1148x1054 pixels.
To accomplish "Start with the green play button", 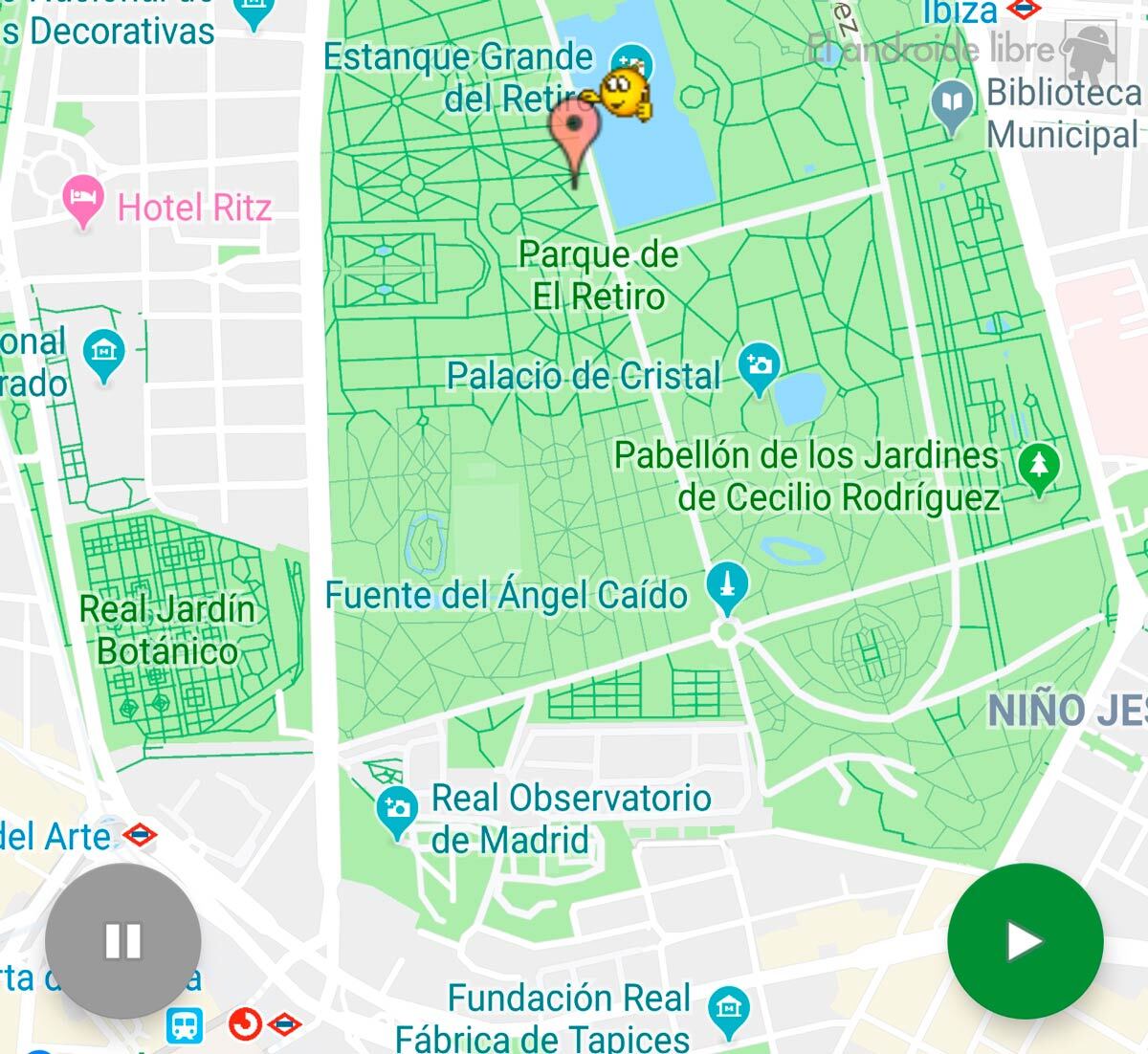I will 1025,941.
